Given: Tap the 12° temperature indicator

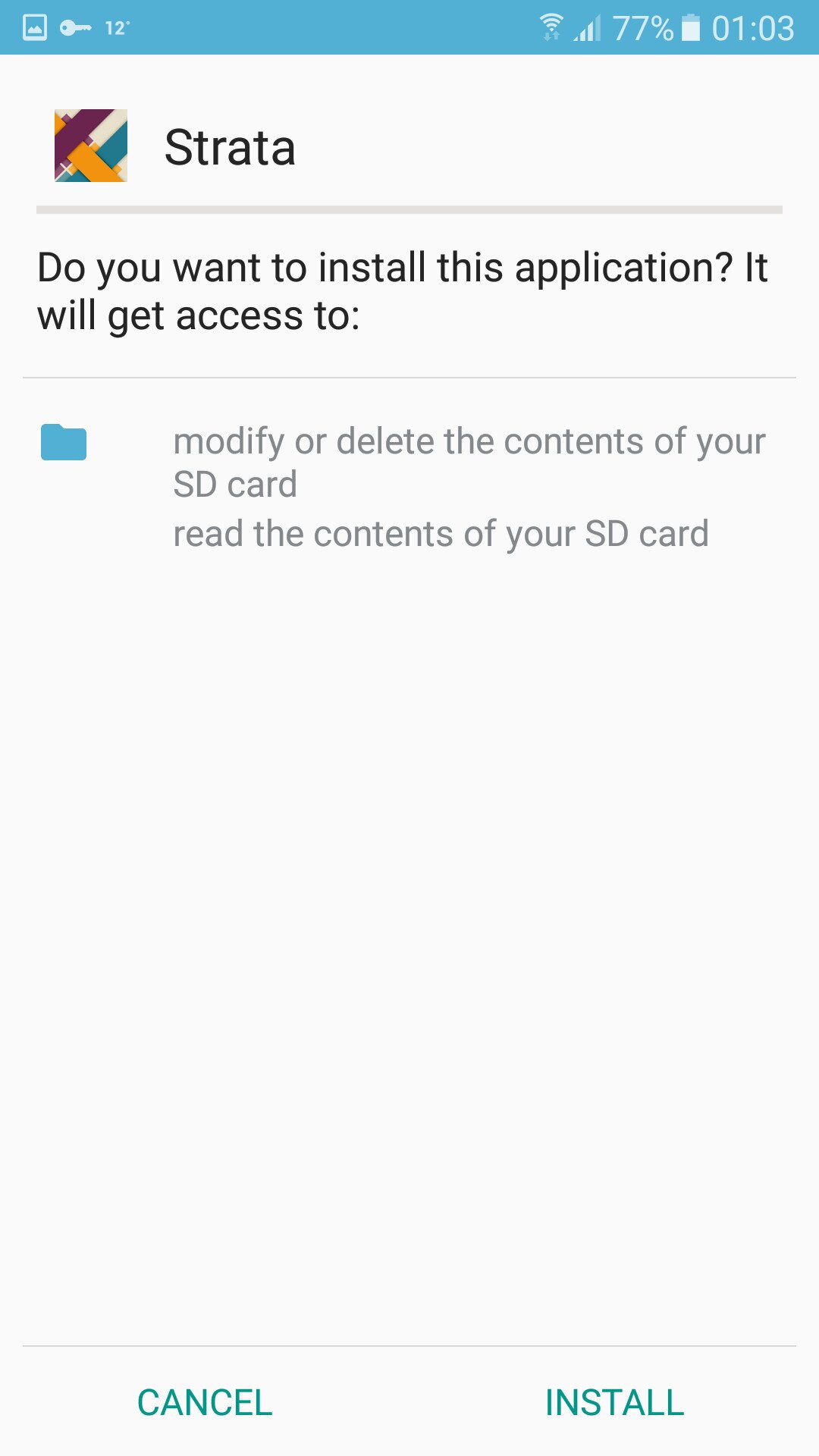Looking at the screenshot, I should [118, 27].
